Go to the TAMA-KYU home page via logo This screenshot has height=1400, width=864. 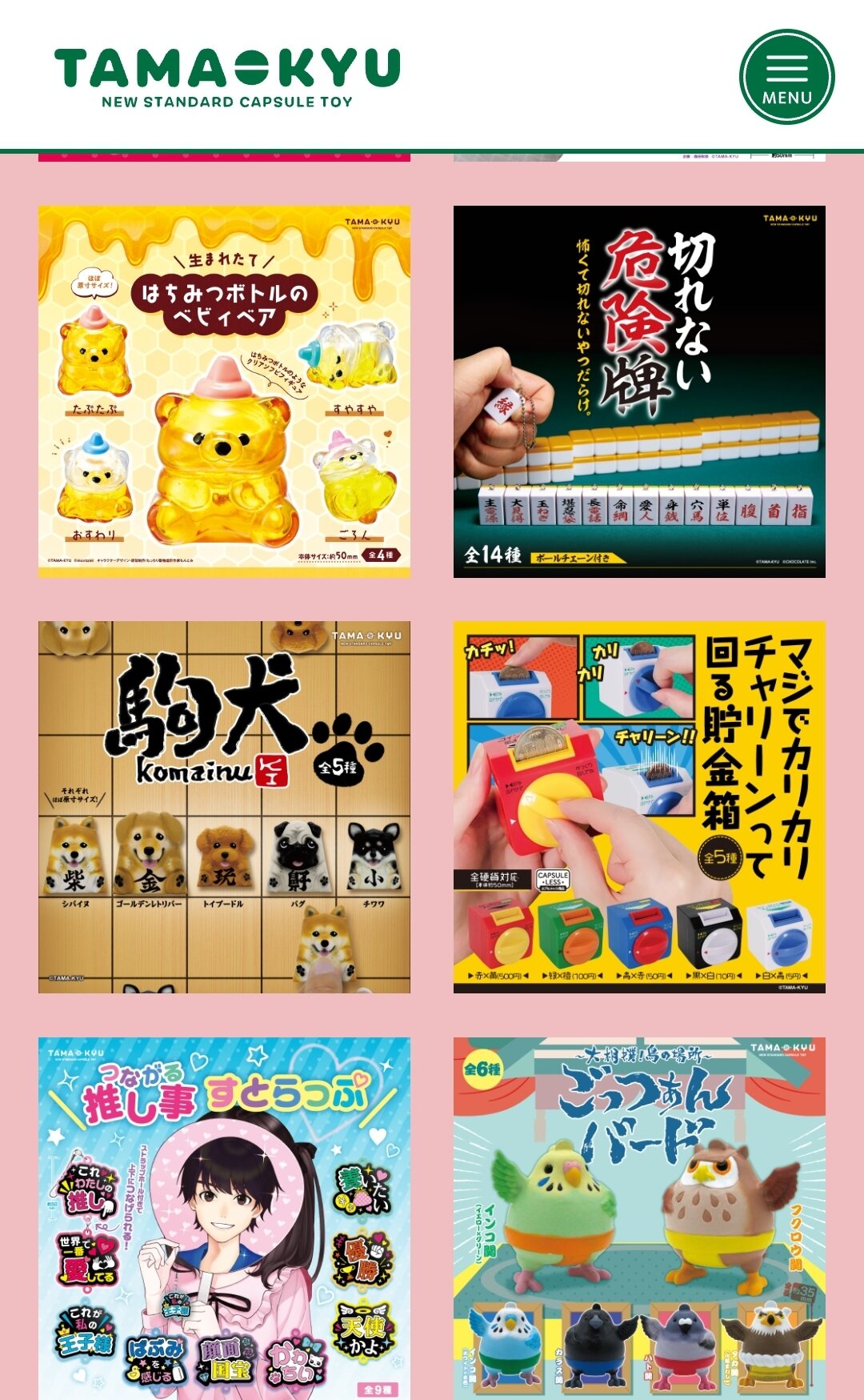tap(226, 78)
